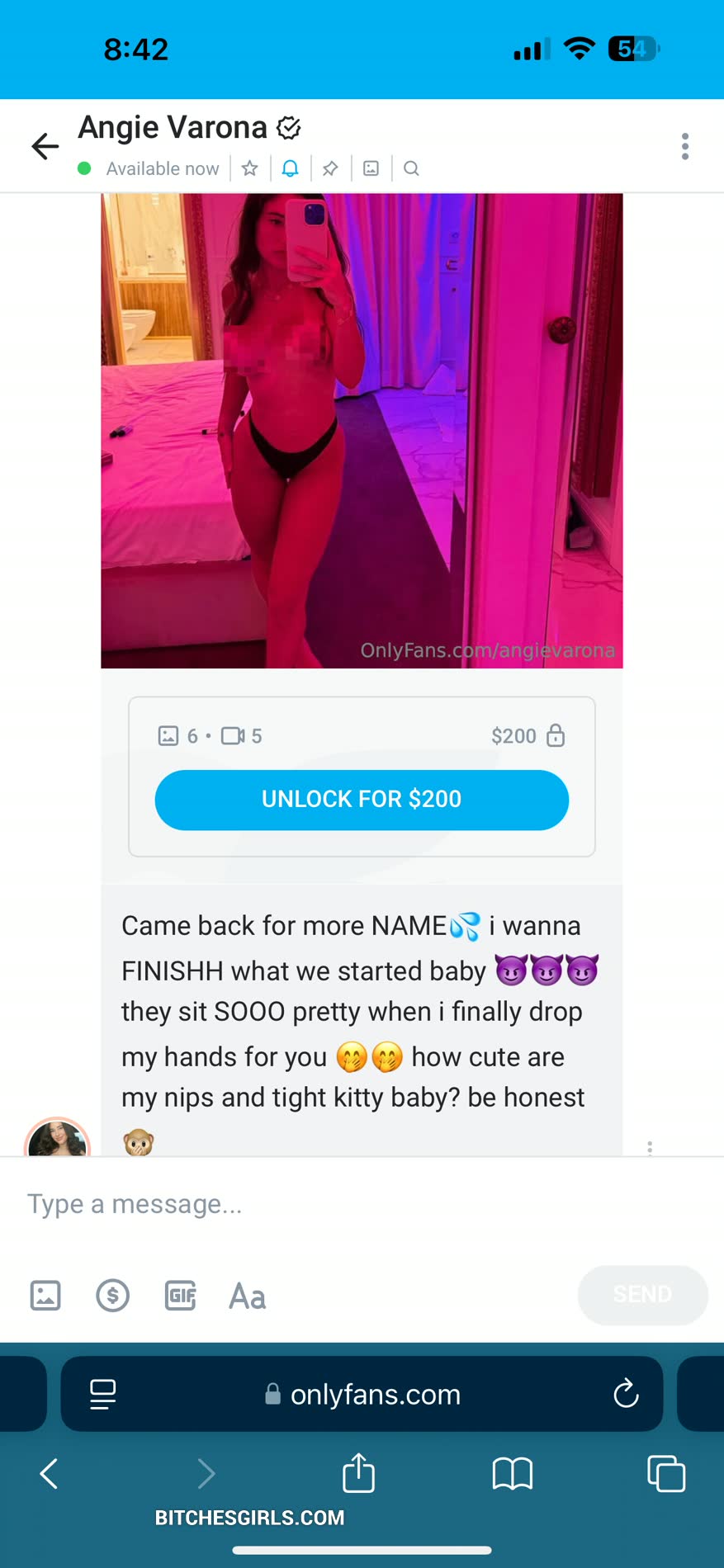
Task: Open the chat overflow menu
Action: [x=684, y=146]
